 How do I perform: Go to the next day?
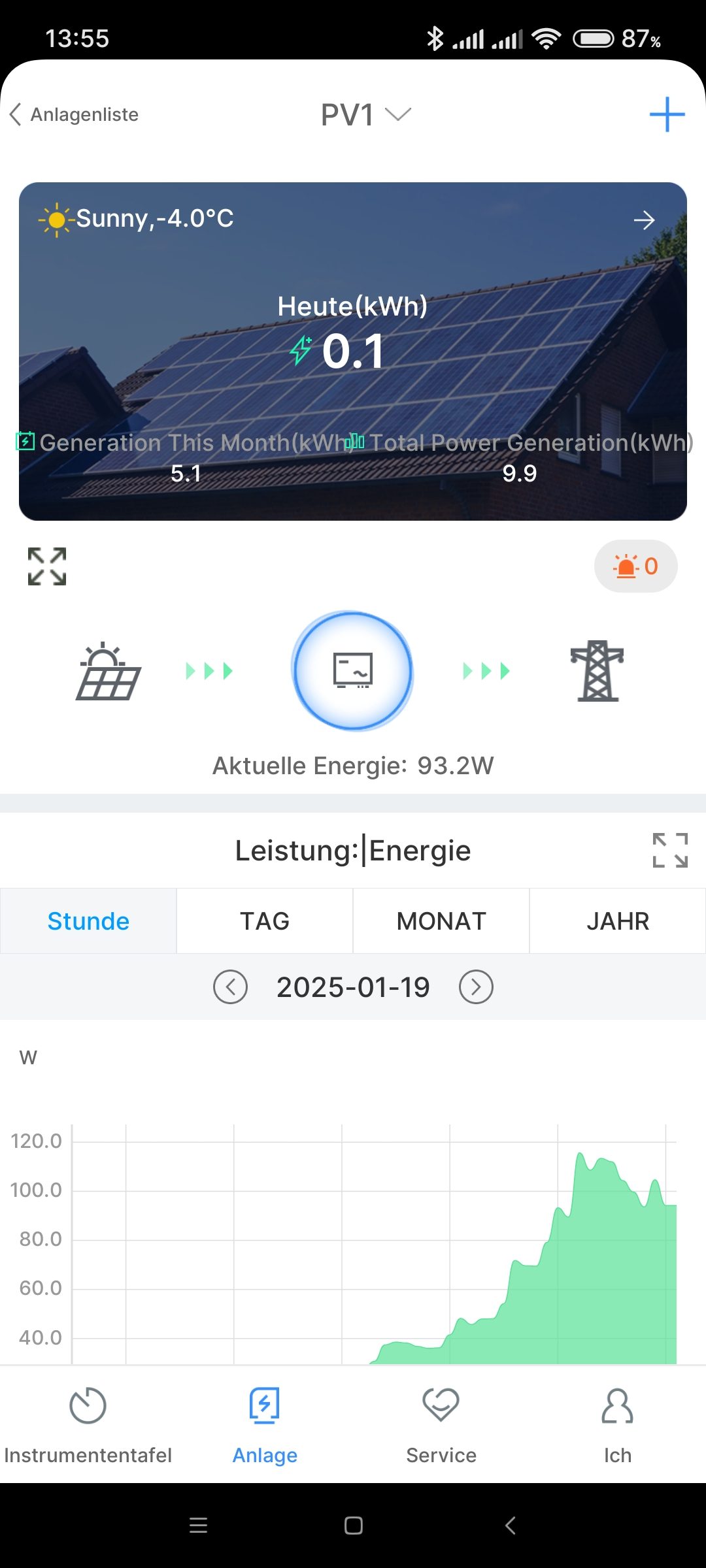(x=476, y=987)
